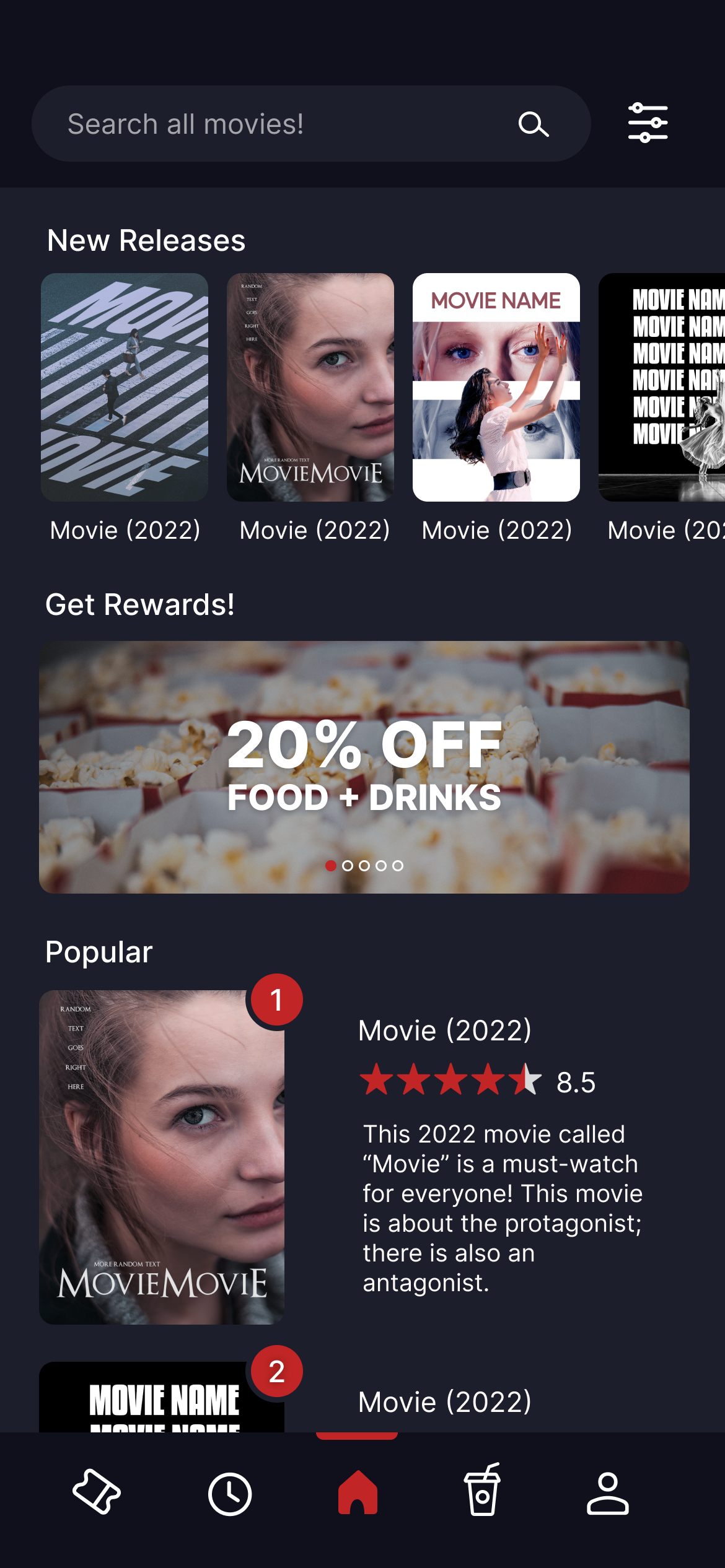Image resolution: width=725 pixels, height=1568 pixels.
Task: Open the number 2 popular movie poster
Action: (x=162, y=1400)
